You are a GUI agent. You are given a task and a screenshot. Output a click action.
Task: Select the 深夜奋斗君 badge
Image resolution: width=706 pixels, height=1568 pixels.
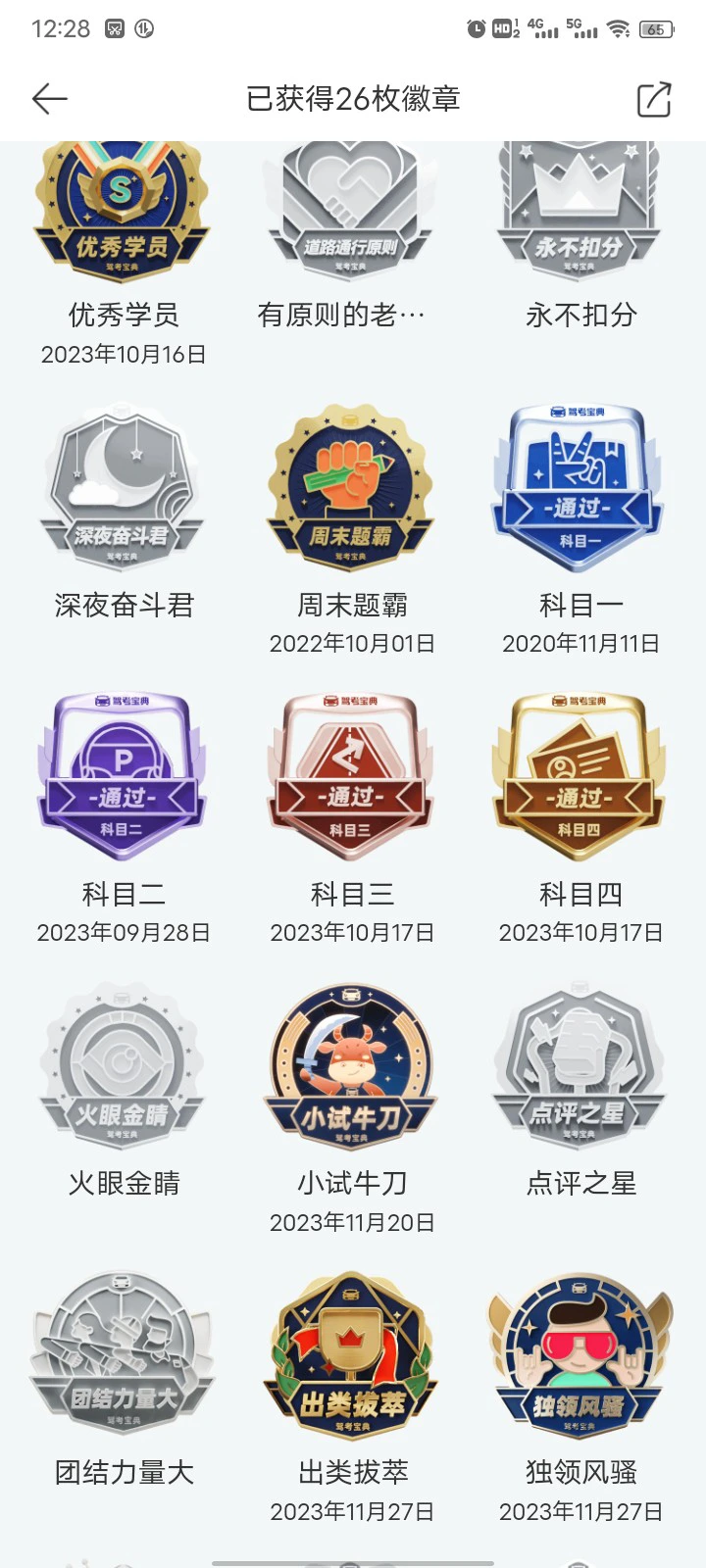pos(123,488)
